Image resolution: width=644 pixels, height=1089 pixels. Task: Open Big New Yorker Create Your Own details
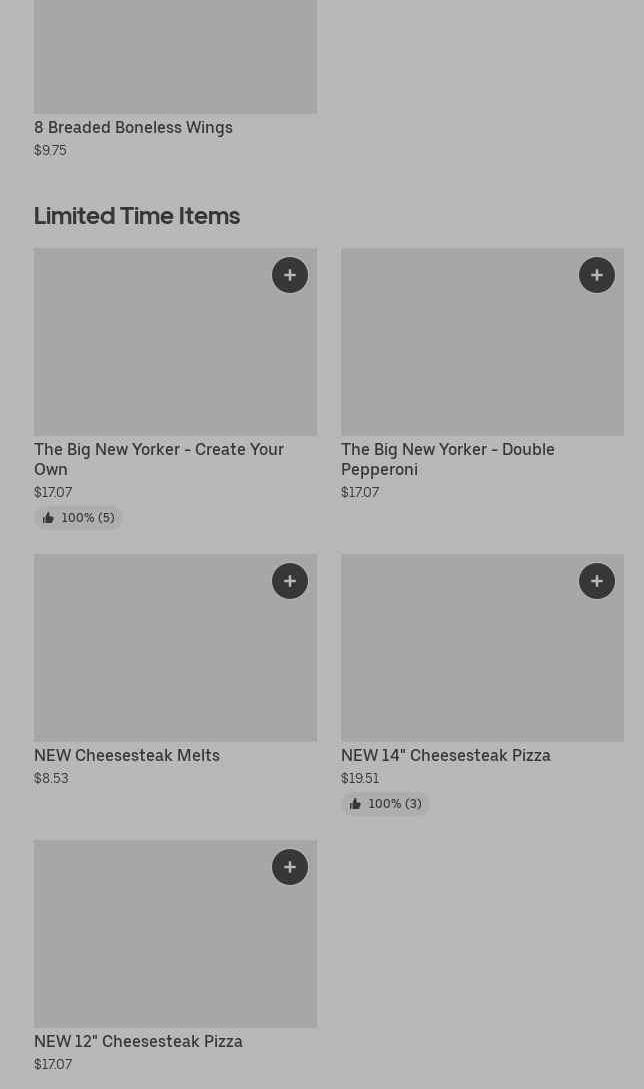[159, 459]
